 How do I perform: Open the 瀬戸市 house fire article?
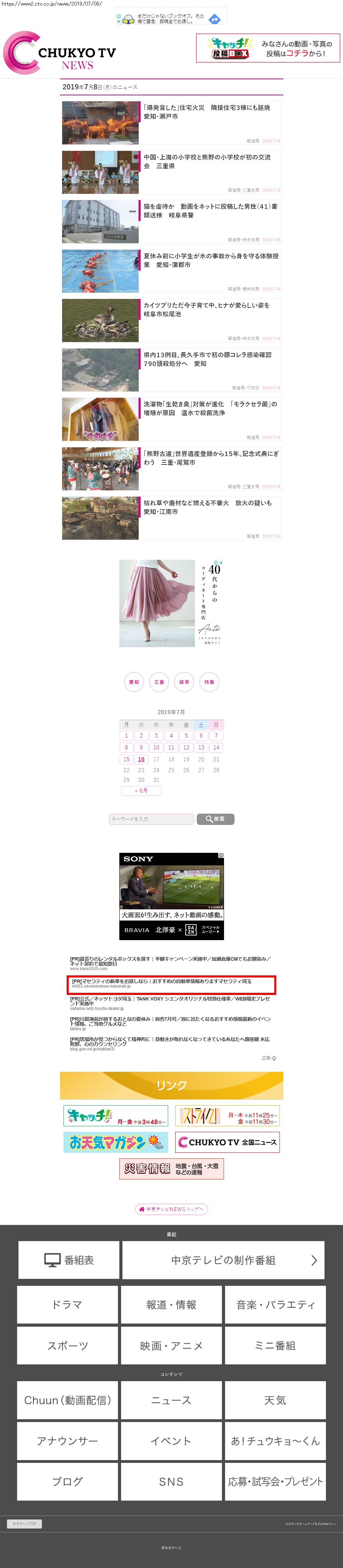pyautogui.click(x=207, y=111)
